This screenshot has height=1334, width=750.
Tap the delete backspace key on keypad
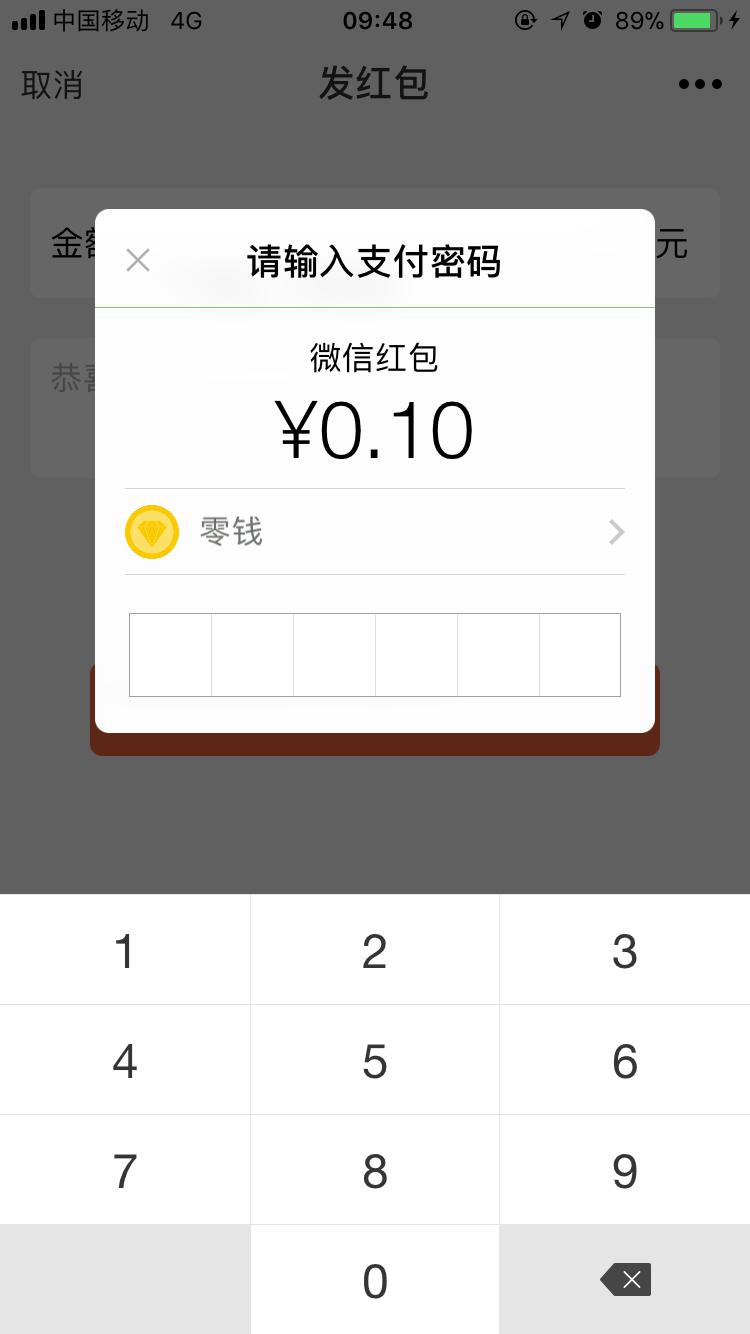click(624, 1279)
